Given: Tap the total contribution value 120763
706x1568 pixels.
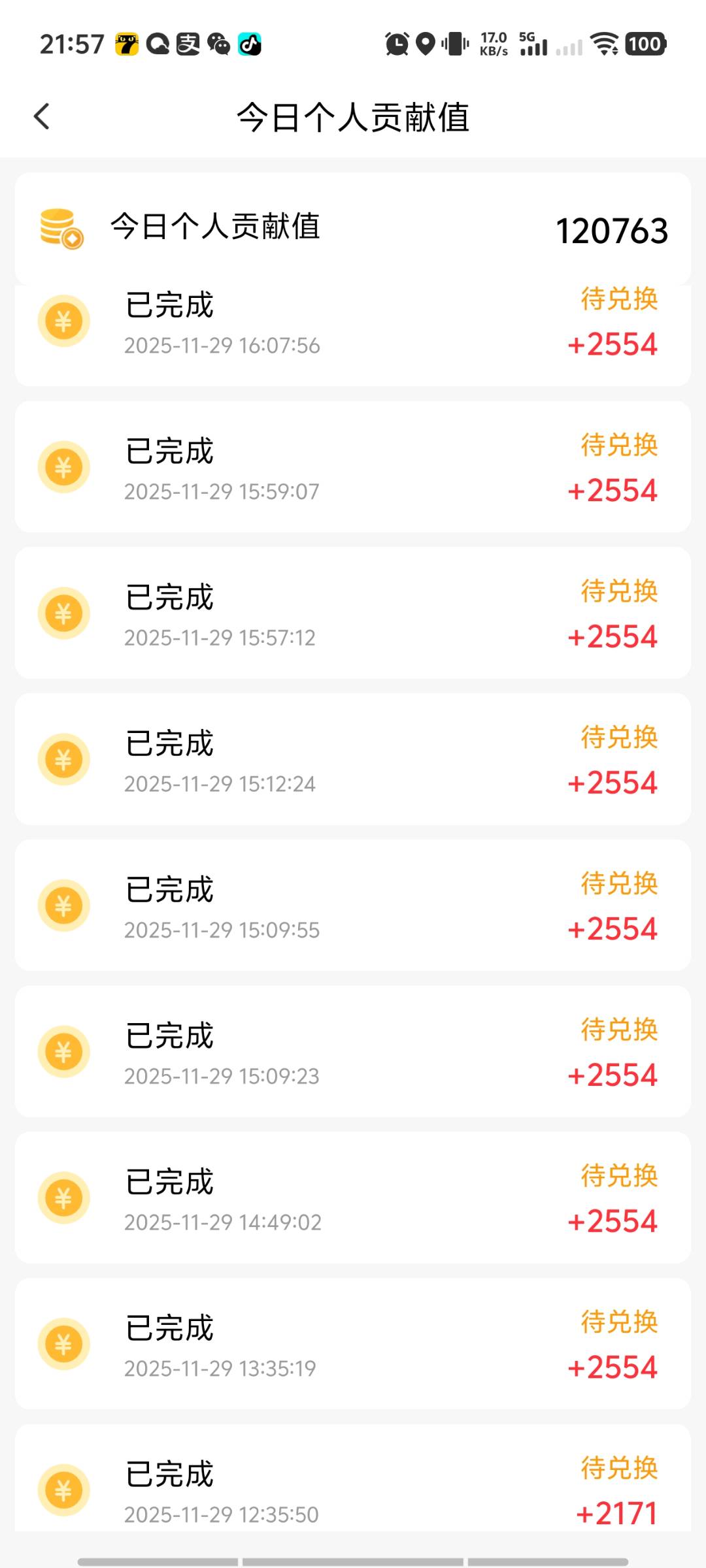Looking at the screenshot, I should (613, 230).
